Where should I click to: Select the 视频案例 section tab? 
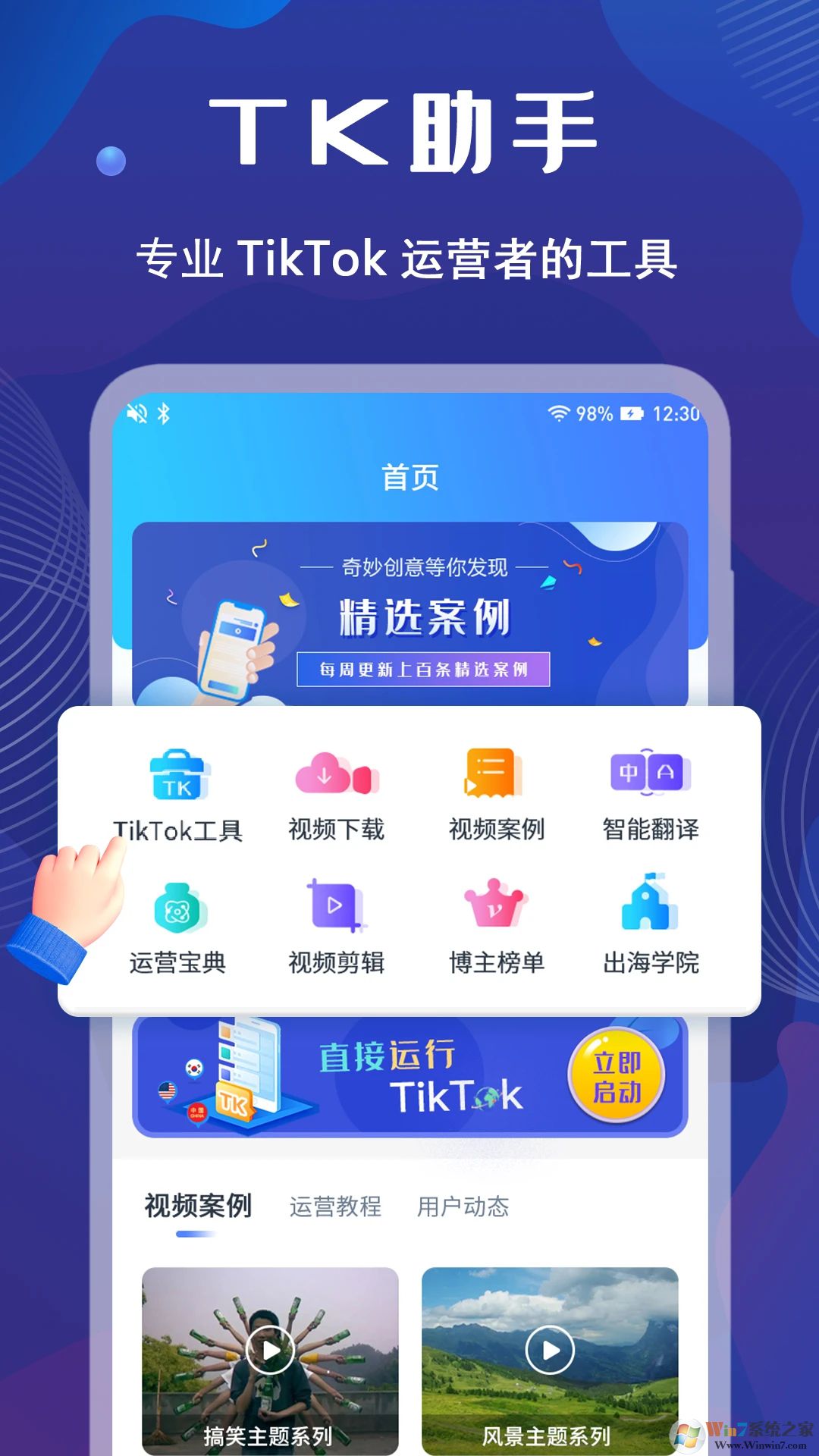[199, 1203]
